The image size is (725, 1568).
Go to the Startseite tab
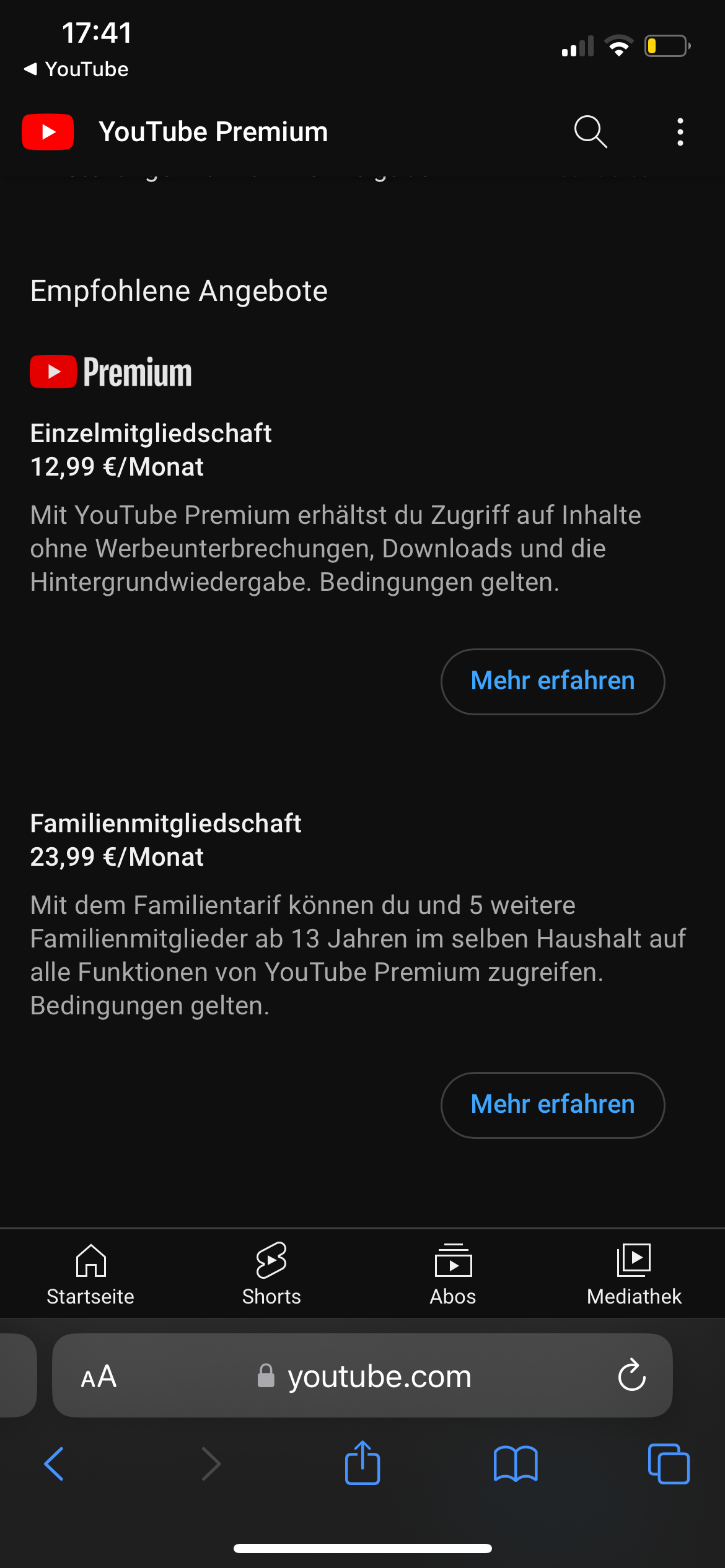click(90, 1274)
